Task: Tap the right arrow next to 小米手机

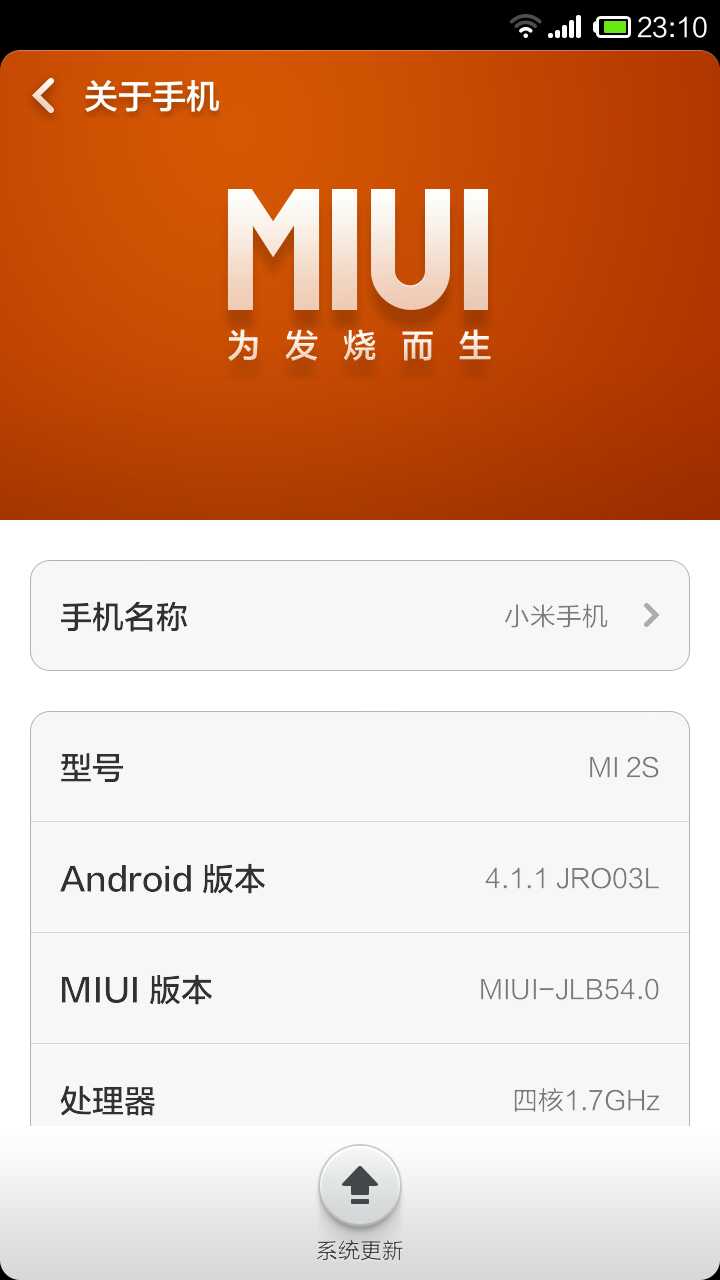Action: click(650, 615)
